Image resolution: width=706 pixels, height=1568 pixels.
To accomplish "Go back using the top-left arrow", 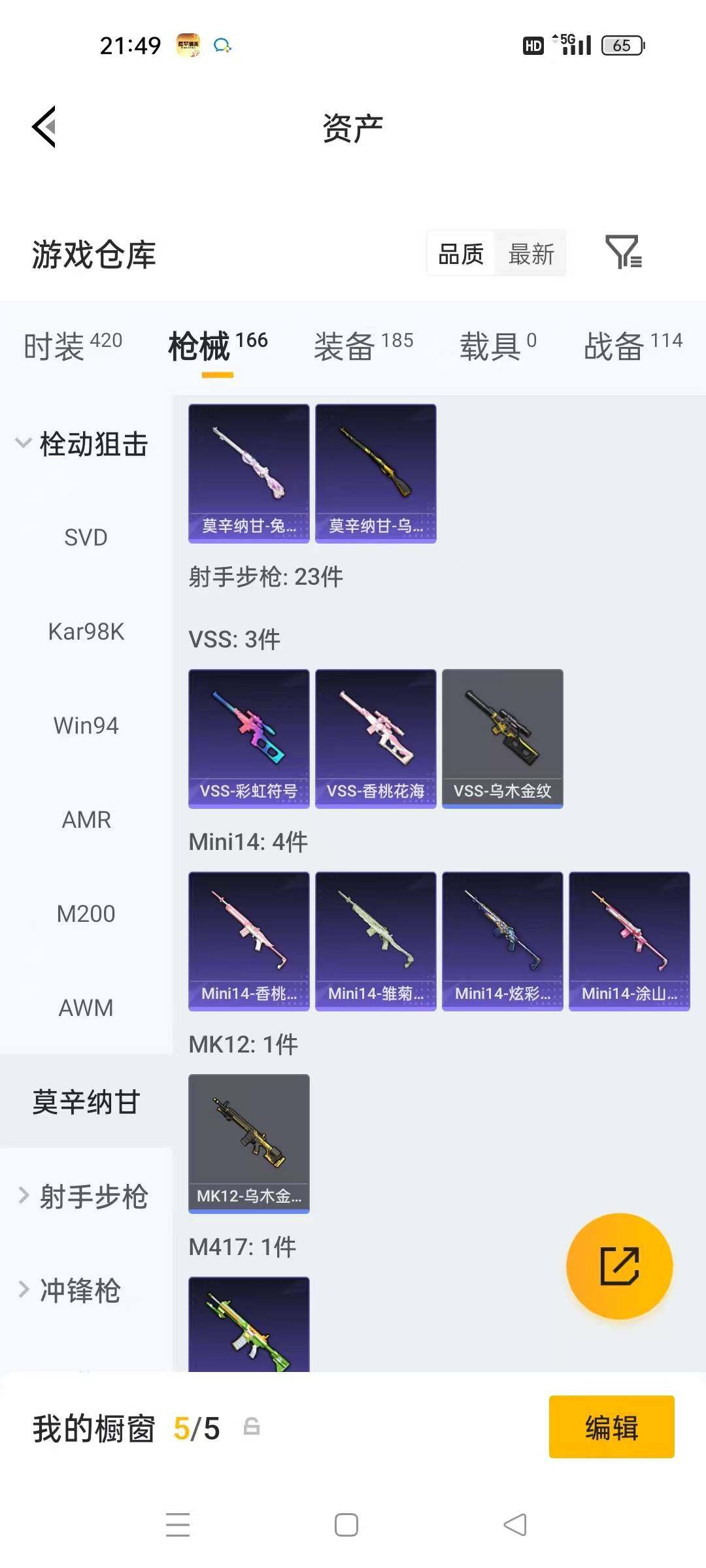I will coord(44,127).
